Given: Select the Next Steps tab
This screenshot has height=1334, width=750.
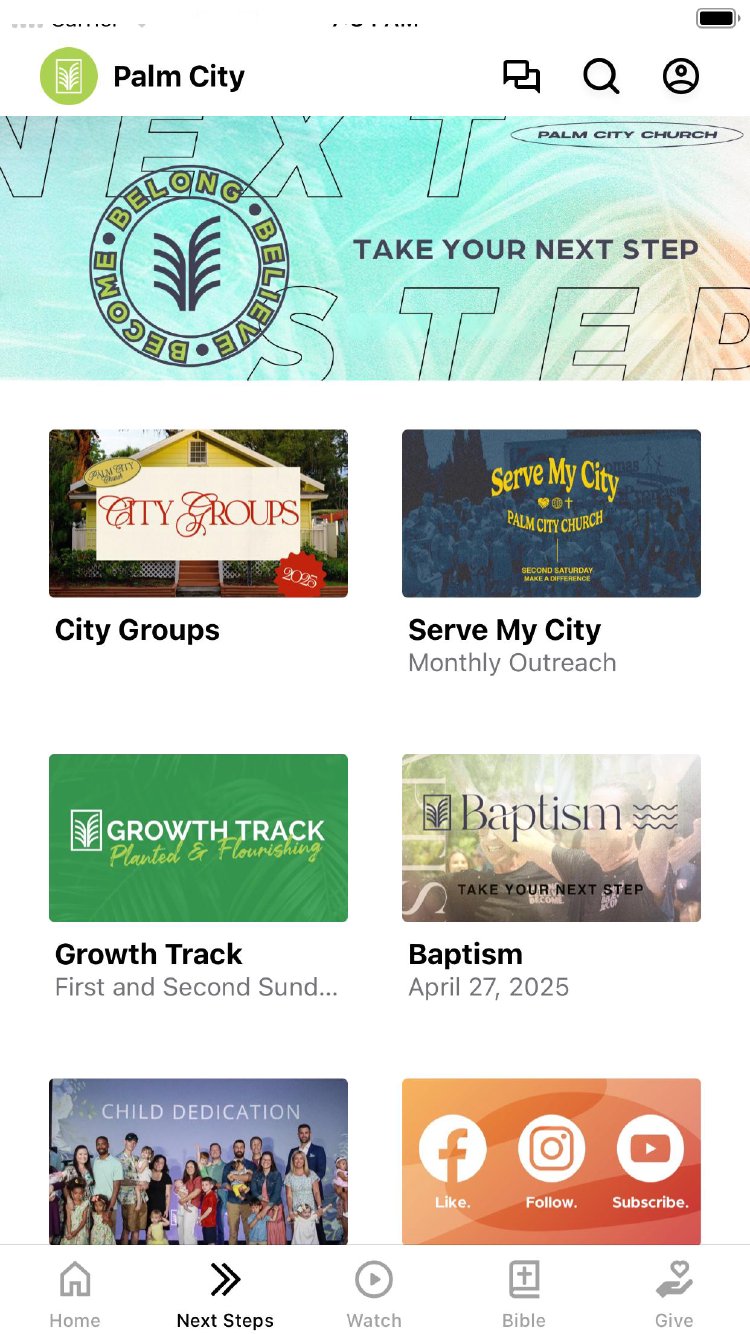Looking at the screenshot, I should click(x=225, y=1294).
